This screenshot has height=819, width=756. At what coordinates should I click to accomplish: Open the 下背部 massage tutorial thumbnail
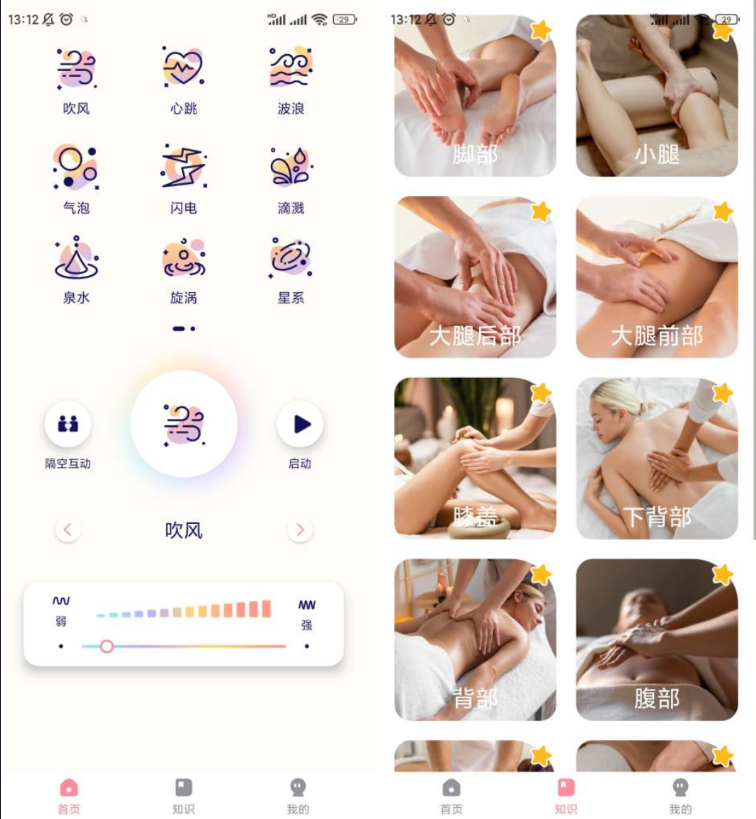point(656,460)
